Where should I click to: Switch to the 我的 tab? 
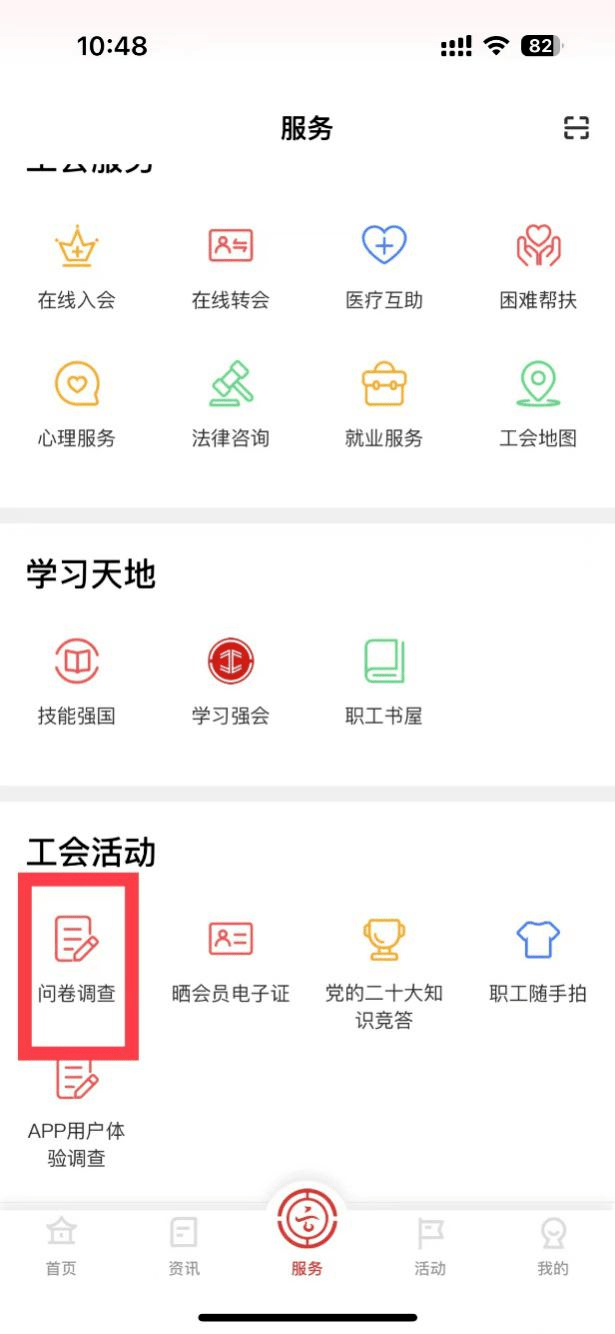(552, 1246)
